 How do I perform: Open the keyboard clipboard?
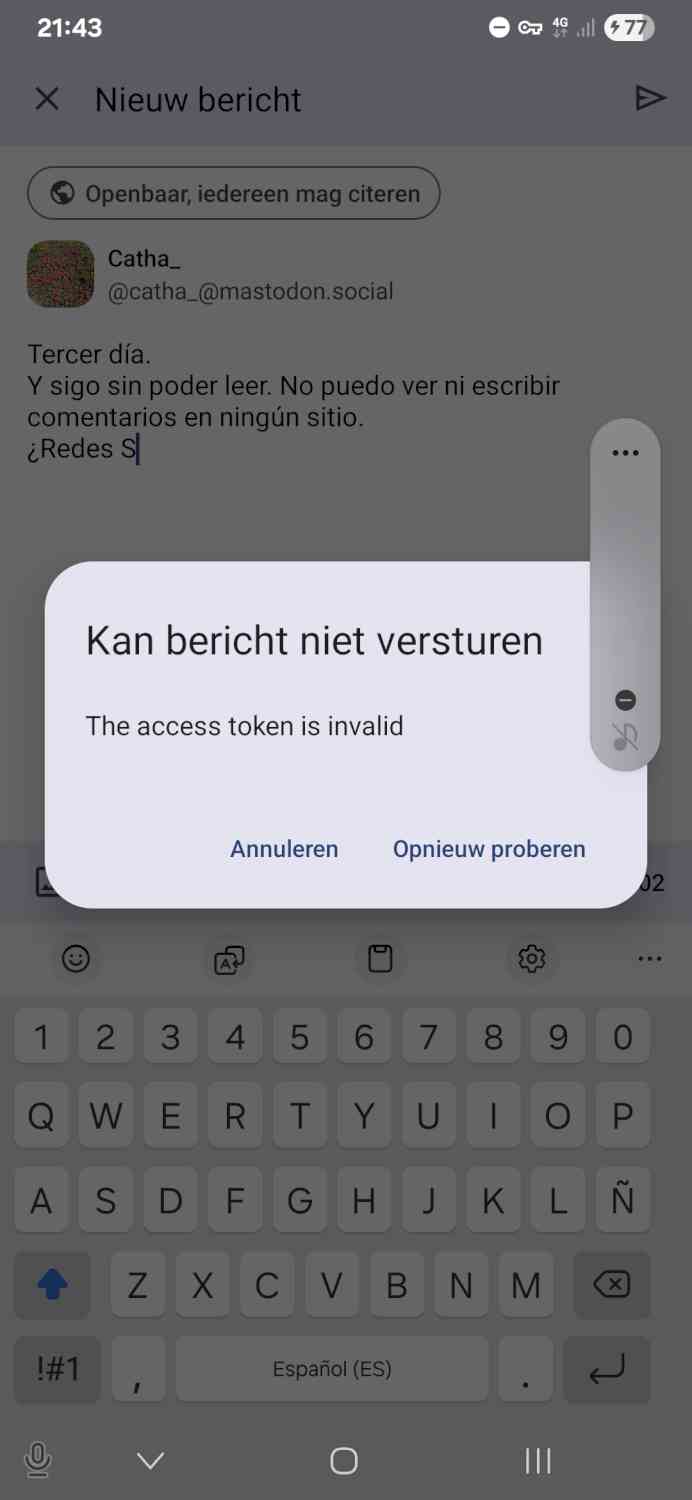(380, 959)
